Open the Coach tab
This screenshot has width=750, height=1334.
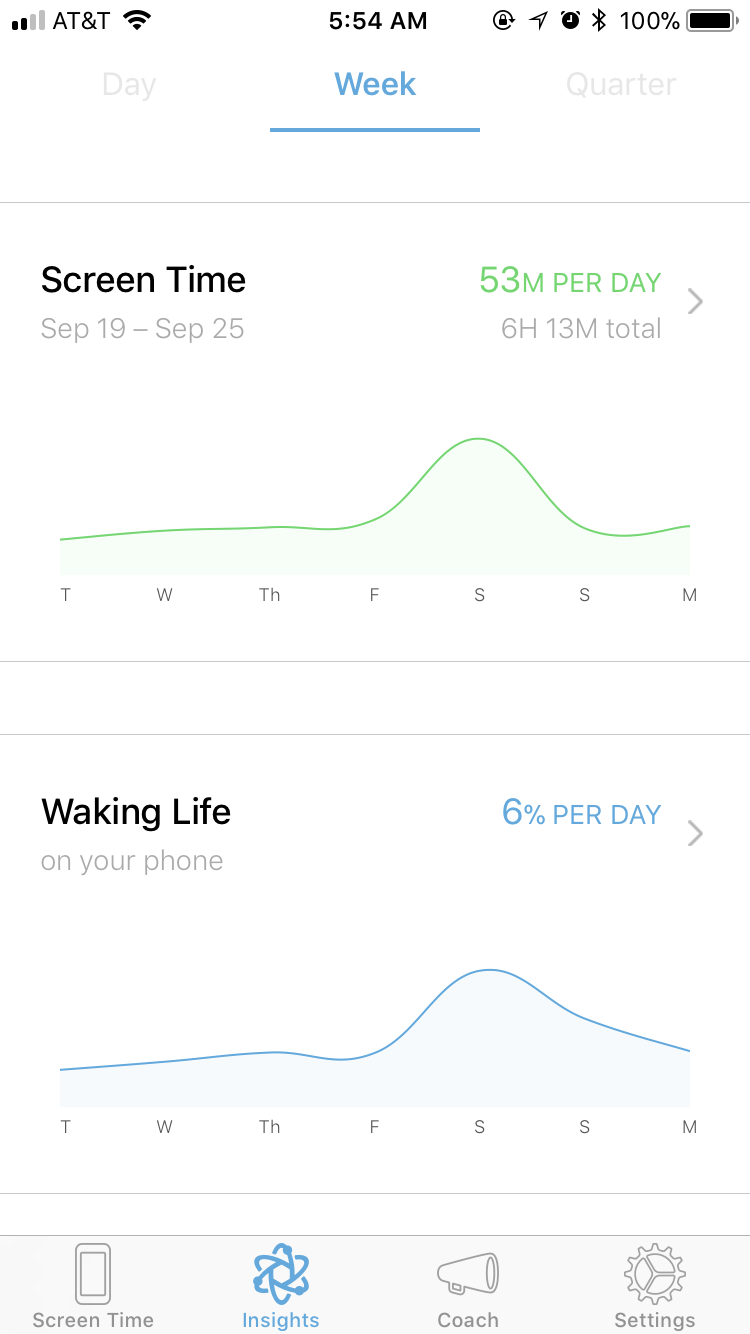[468, 1287]
